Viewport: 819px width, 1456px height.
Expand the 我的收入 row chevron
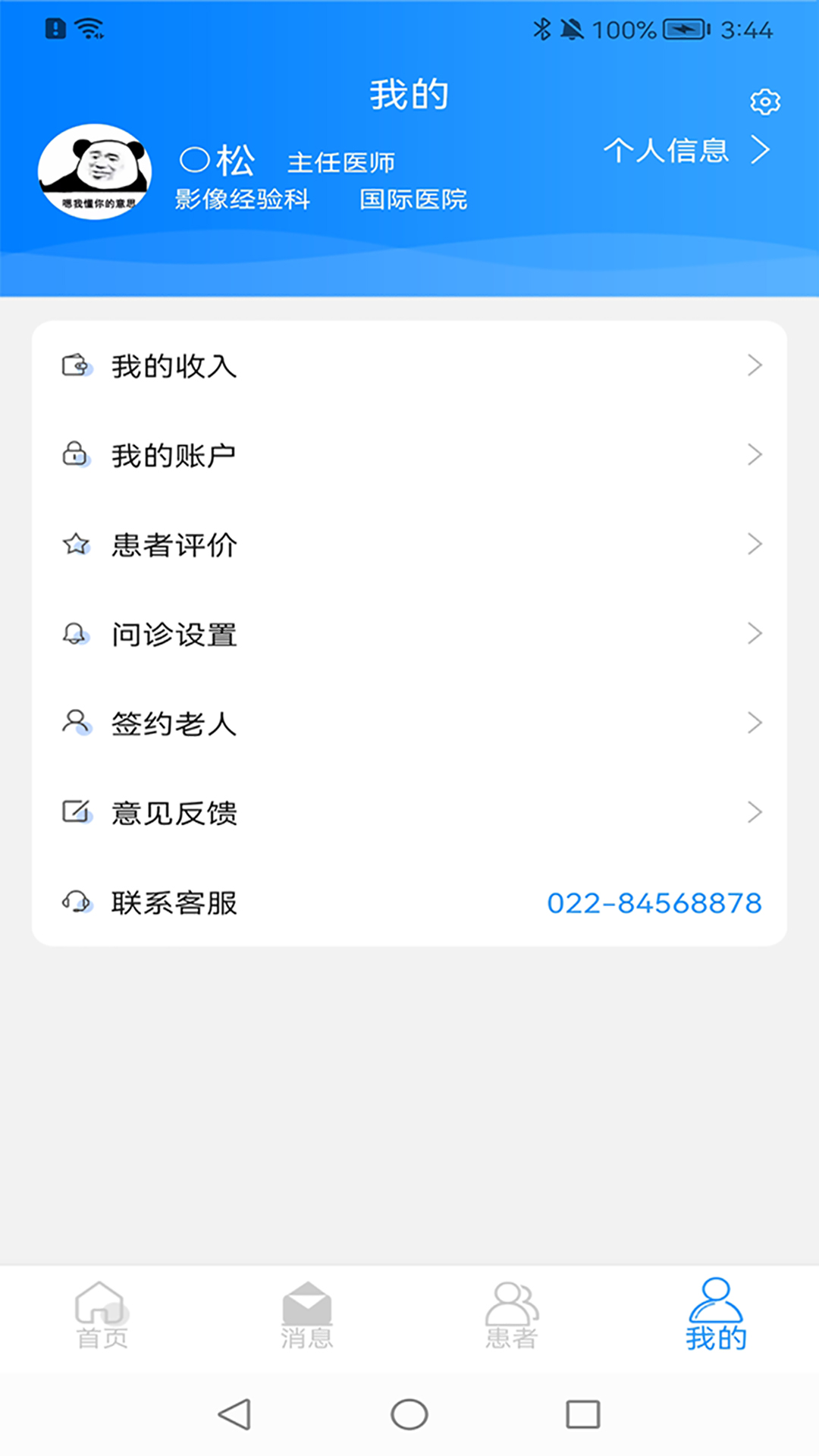click(x=755, y=366)
